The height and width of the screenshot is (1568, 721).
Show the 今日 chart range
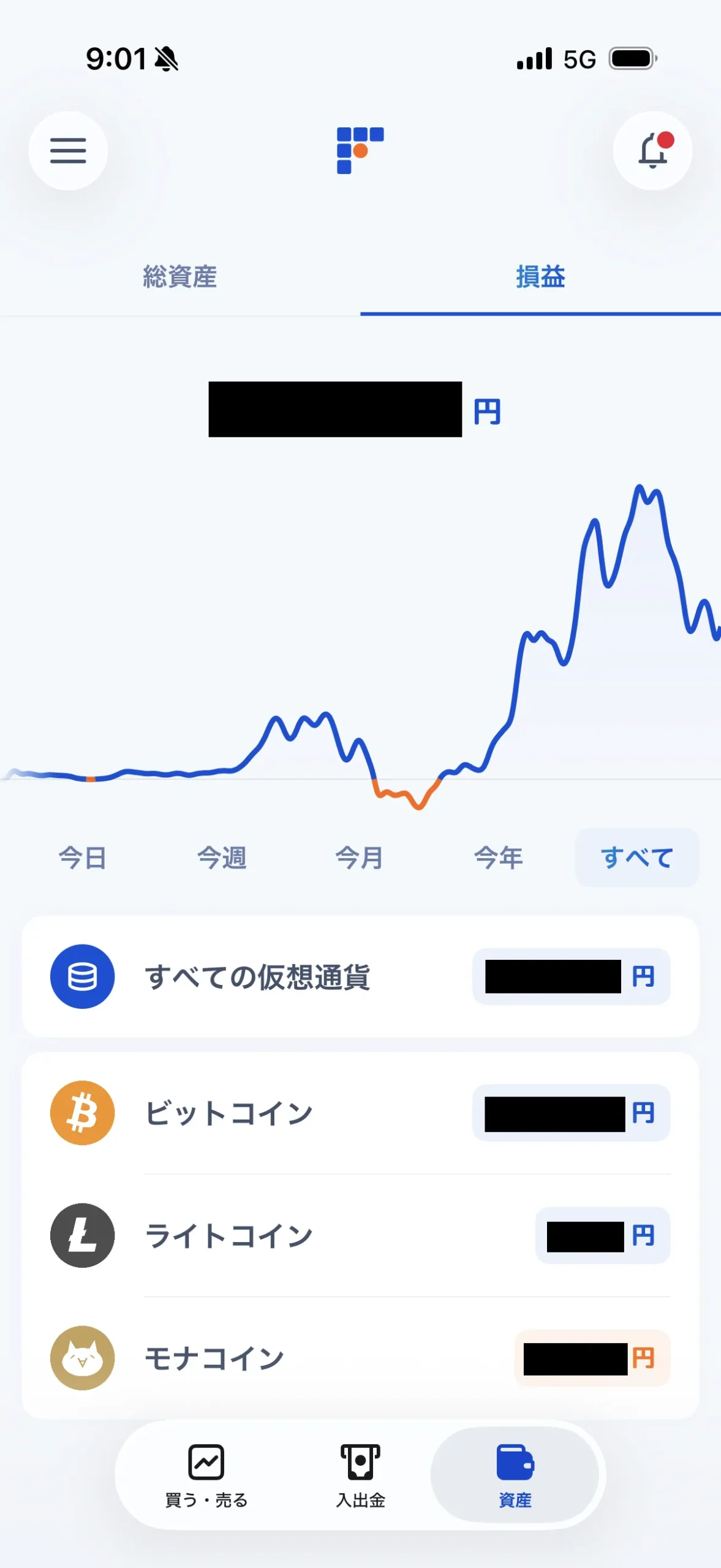[x=83, y=858]
